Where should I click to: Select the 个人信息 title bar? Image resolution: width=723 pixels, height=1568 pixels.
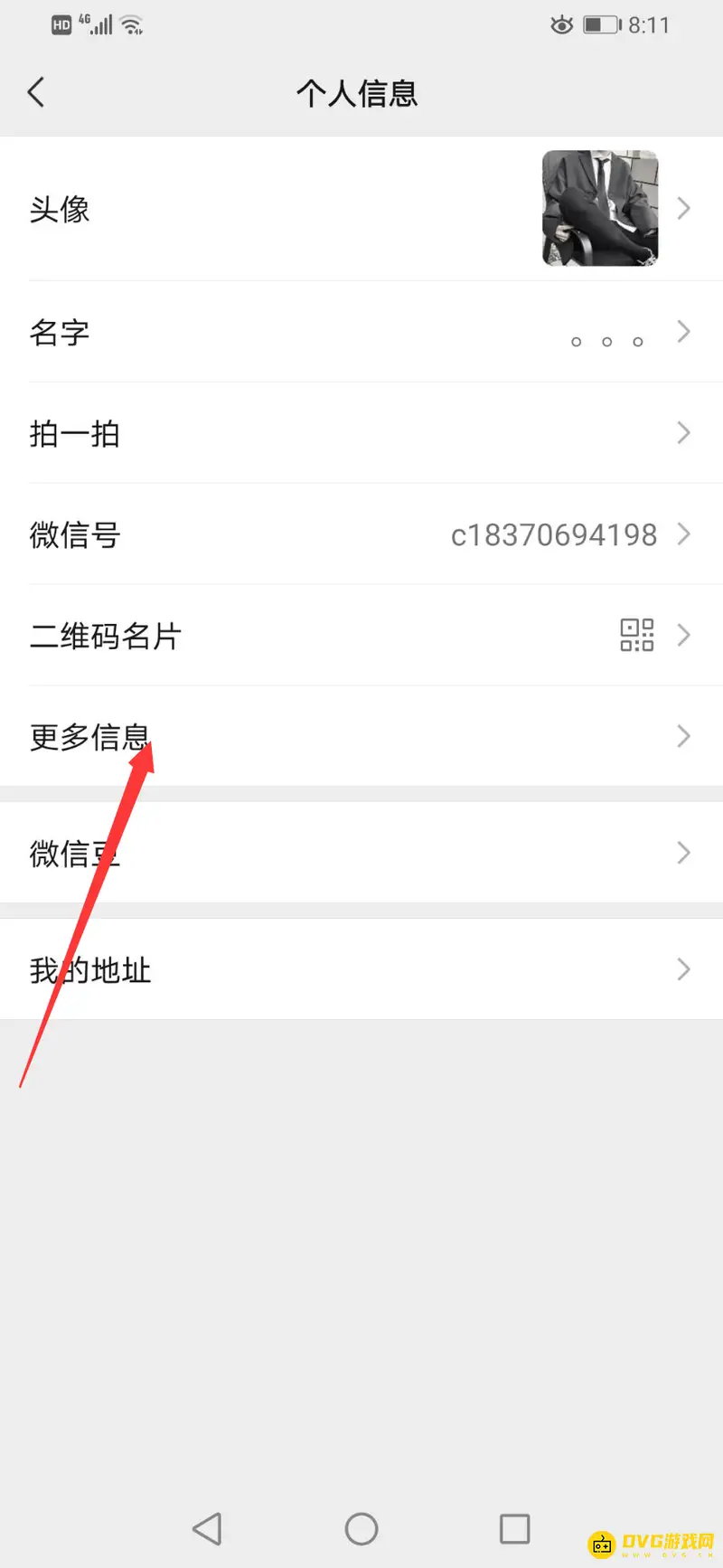tap(358, 93)
